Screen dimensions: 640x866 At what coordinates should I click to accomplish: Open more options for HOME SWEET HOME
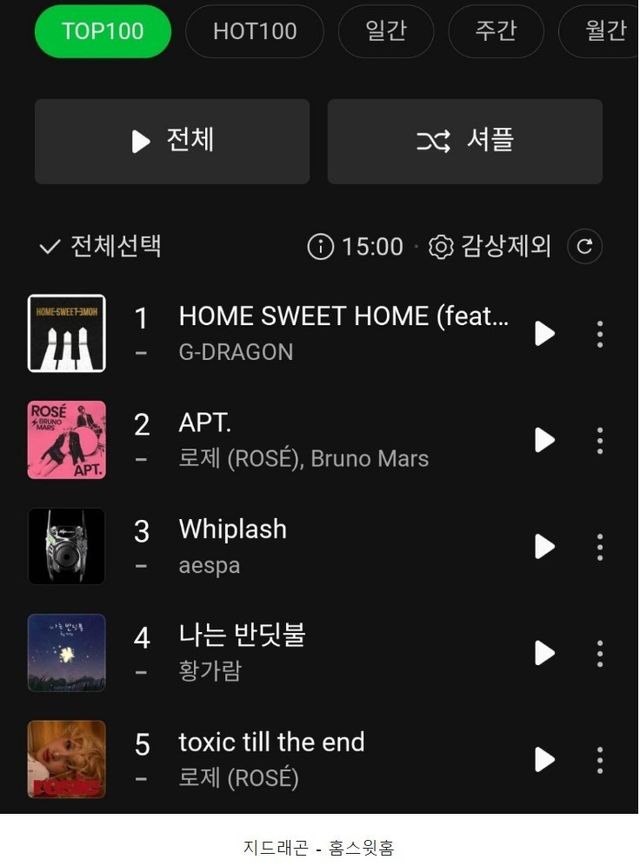pos(599,333)
